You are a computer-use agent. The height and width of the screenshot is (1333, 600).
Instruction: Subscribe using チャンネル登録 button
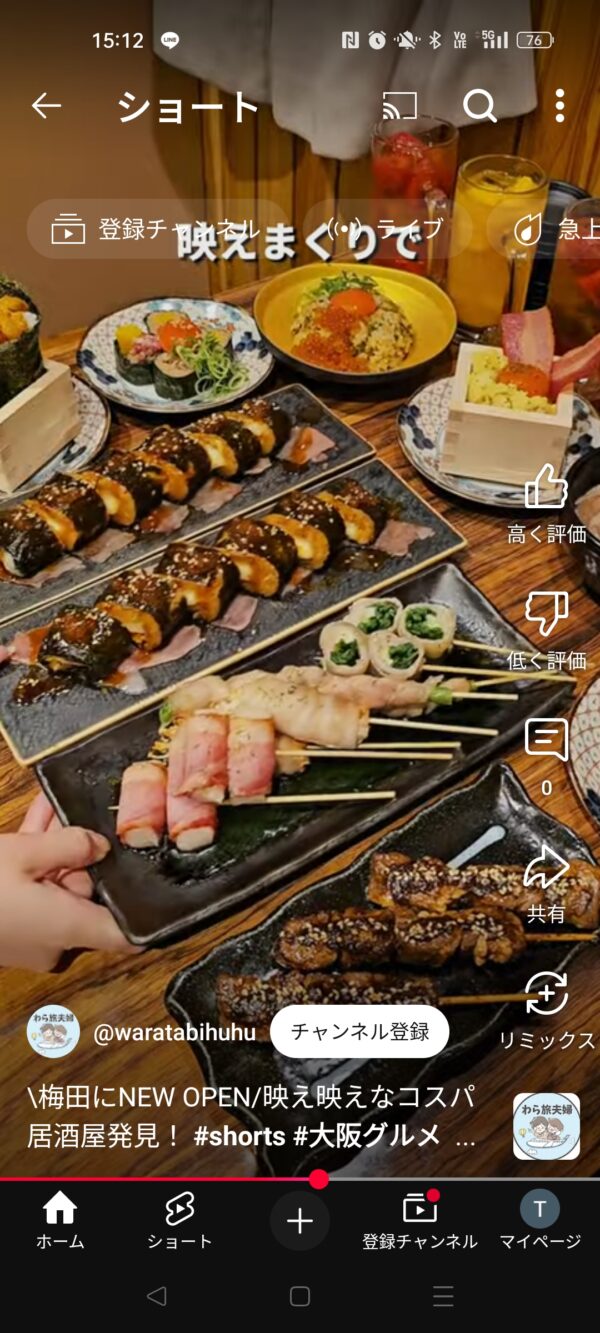point(360,1031)
